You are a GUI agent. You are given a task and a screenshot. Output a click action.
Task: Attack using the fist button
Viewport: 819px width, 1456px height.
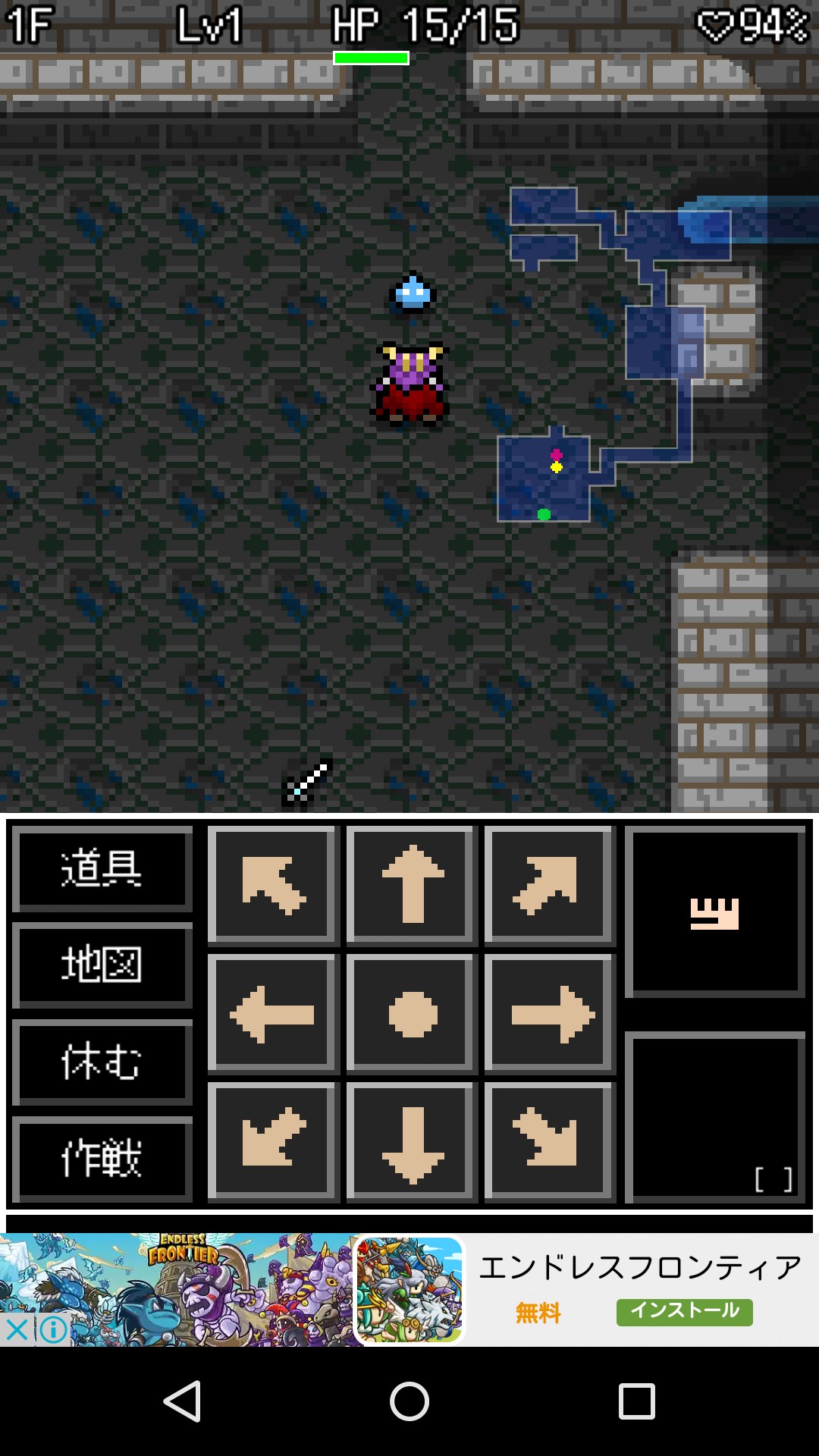714,913
